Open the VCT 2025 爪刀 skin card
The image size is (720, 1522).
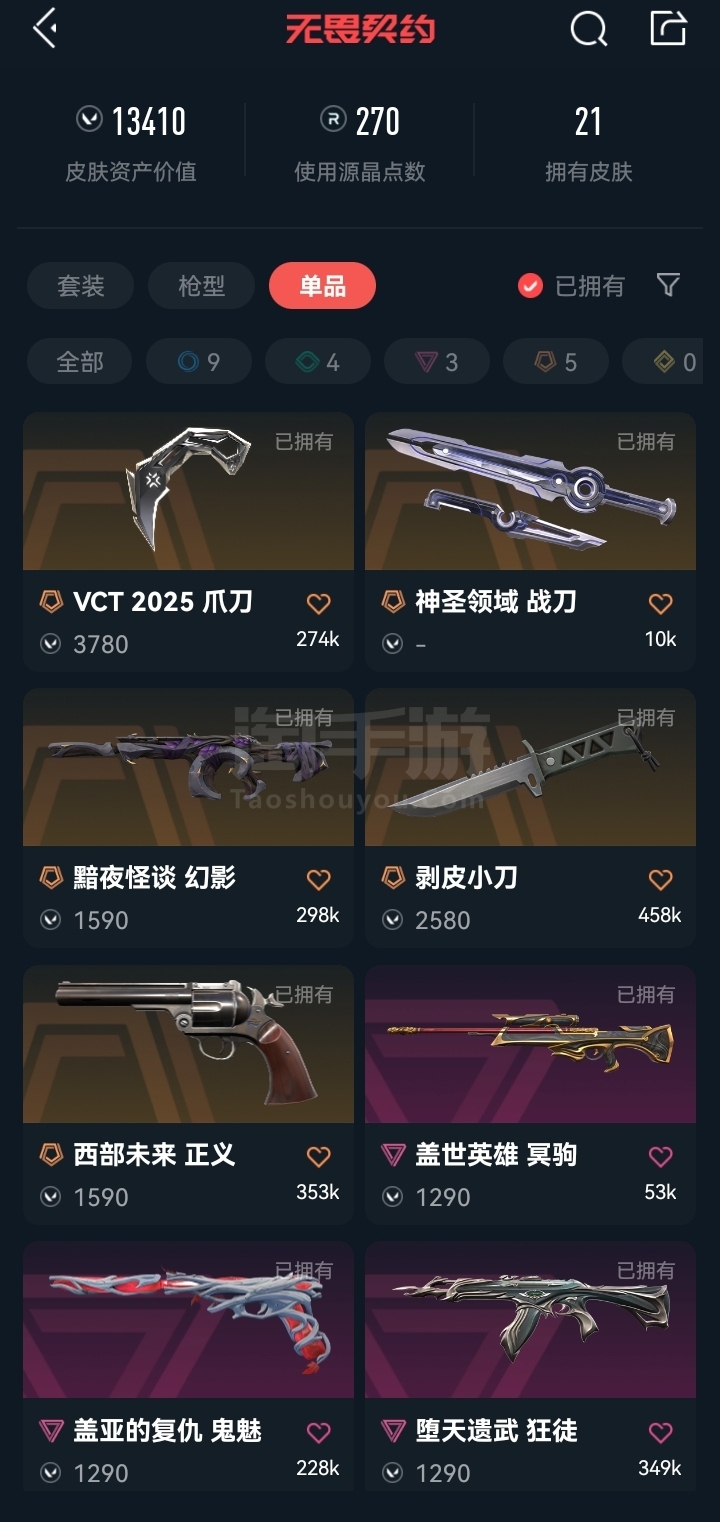tap(188, 541)
